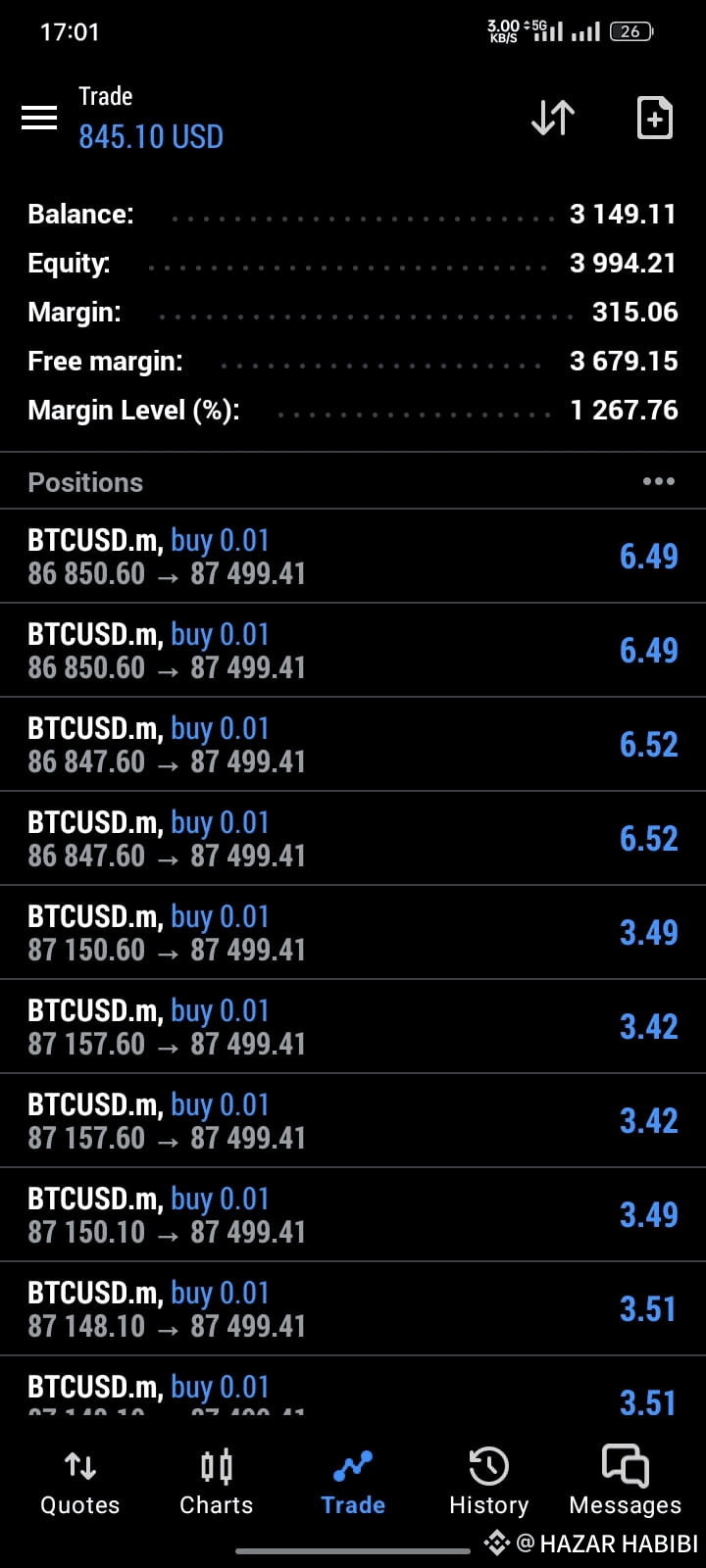This screenshot has height=1568, width=706.
Task: Open the BTCUSD.m position opened at 87 150.10
Action: tap(353, 1214)
